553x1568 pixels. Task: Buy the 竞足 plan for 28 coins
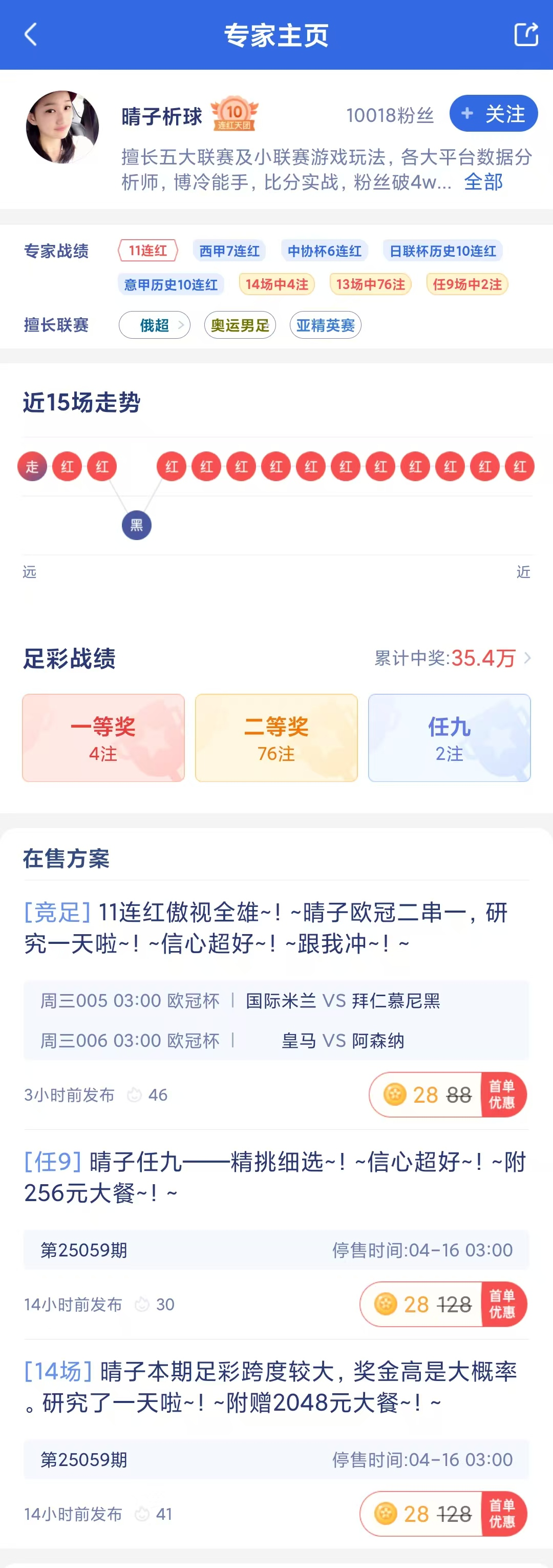point(447,1095)
